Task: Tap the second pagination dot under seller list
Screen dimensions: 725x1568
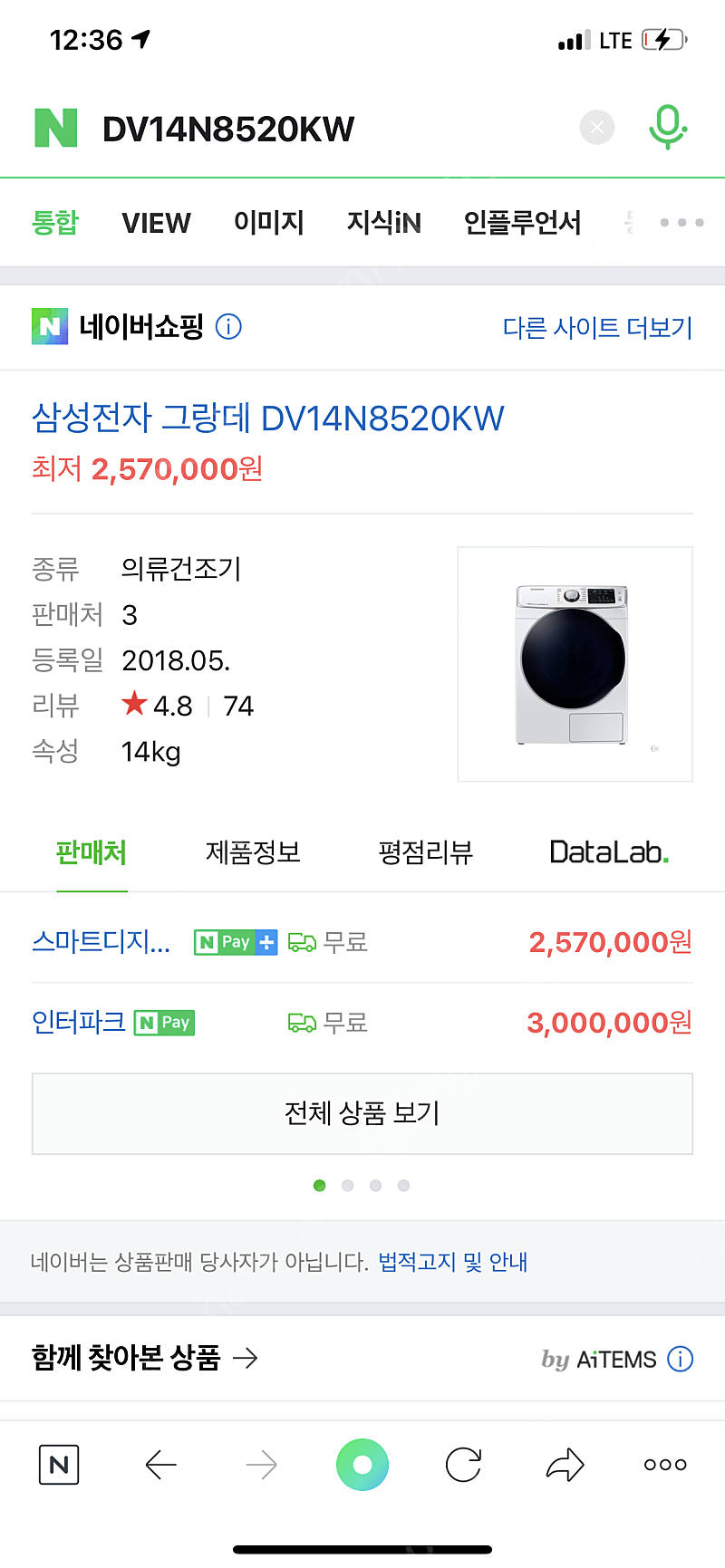Action: click(x=347, y=1185)
